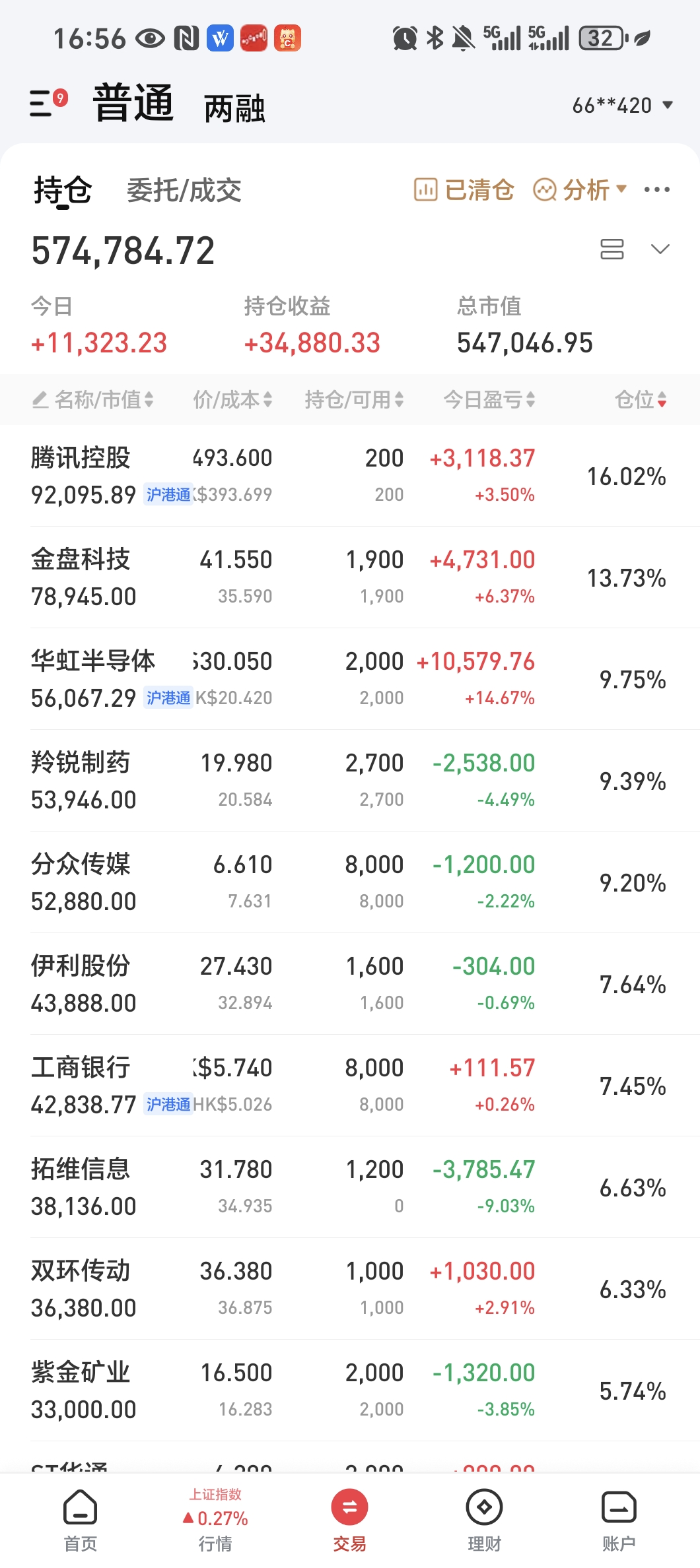Viewport: 700px width, 1568px height.
Task: View the 紫金矿业 position details
Action: (350, 1390)
